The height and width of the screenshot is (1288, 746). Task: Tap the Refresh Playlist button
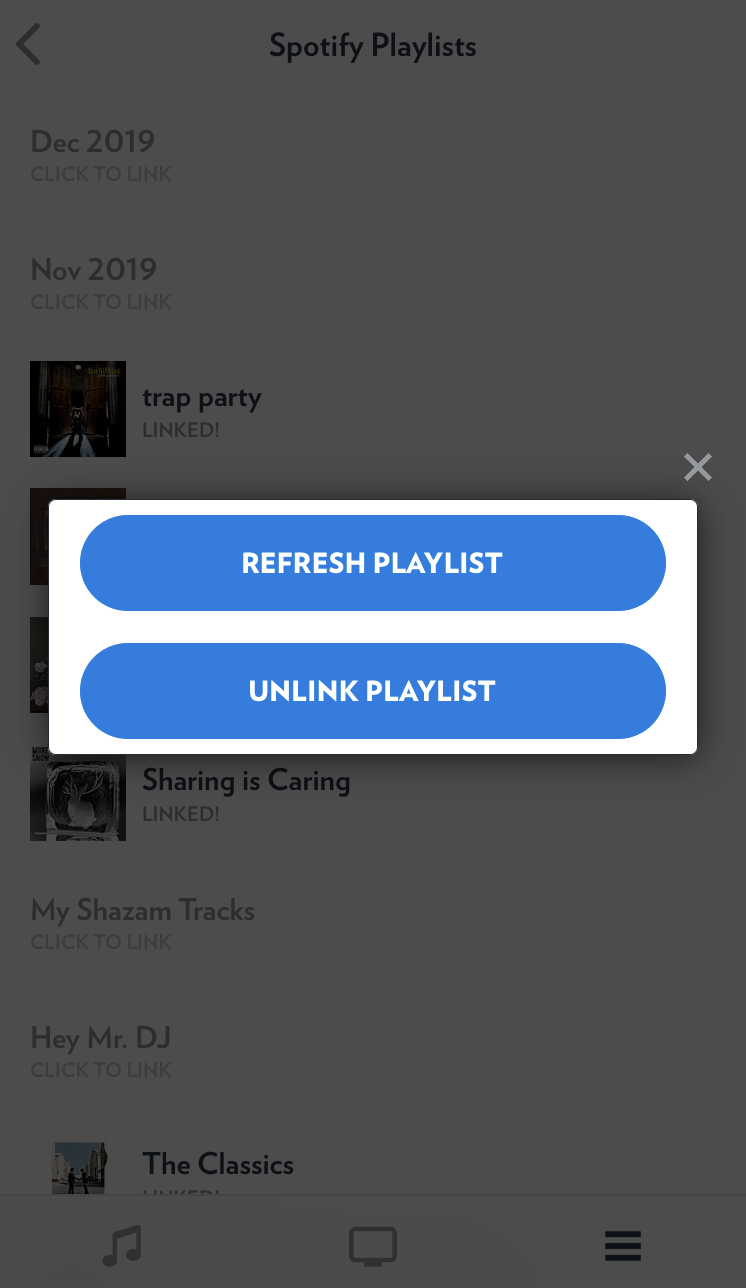pos(372,563)
